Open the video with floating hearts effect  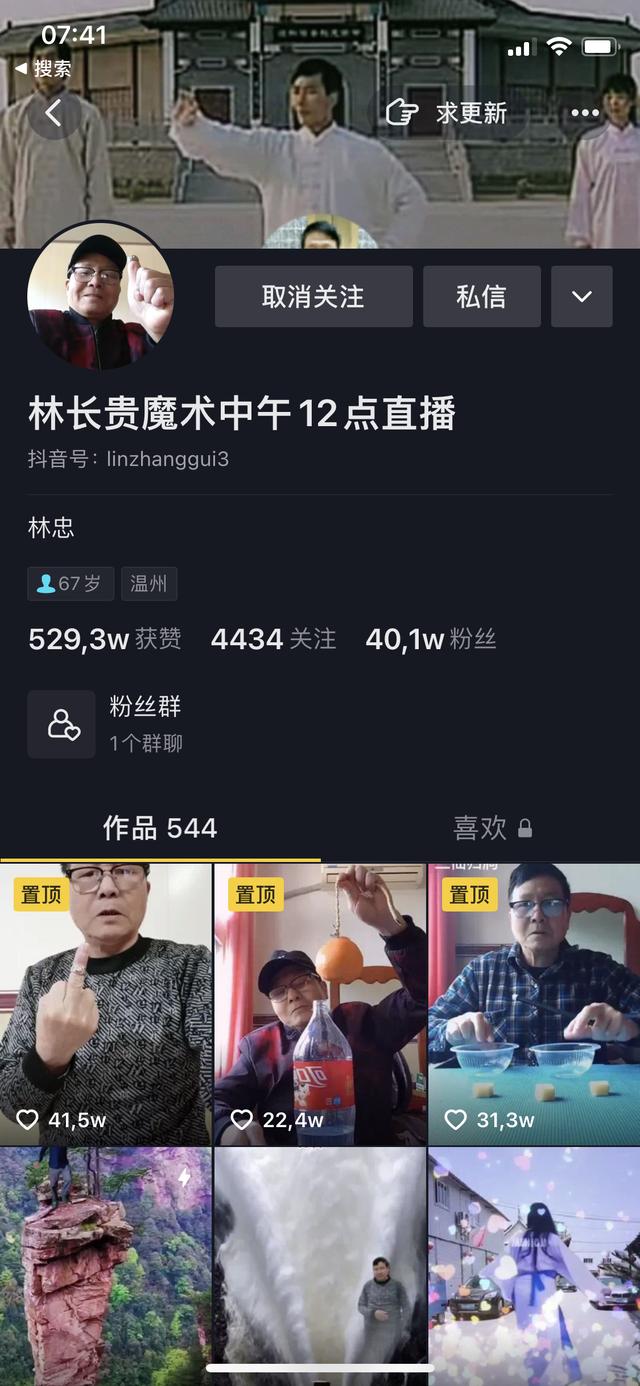[x=534, y=1265]
